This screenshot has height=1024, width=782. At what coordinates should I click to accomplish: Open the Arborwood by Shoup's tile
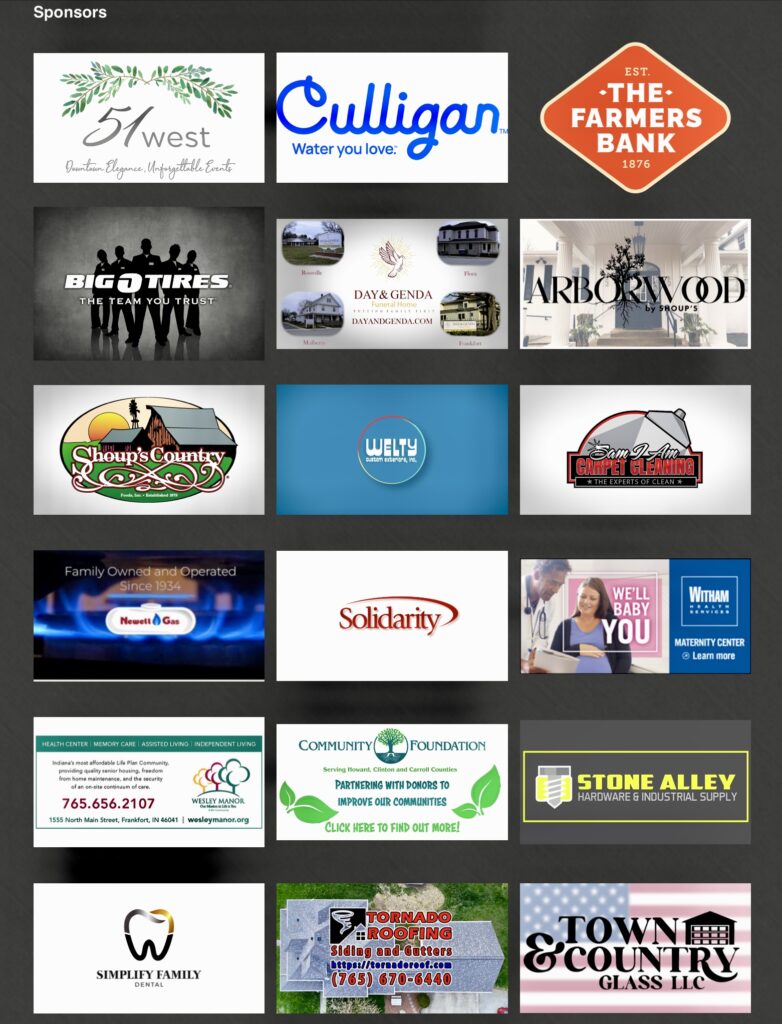click(x=635, y=284)
